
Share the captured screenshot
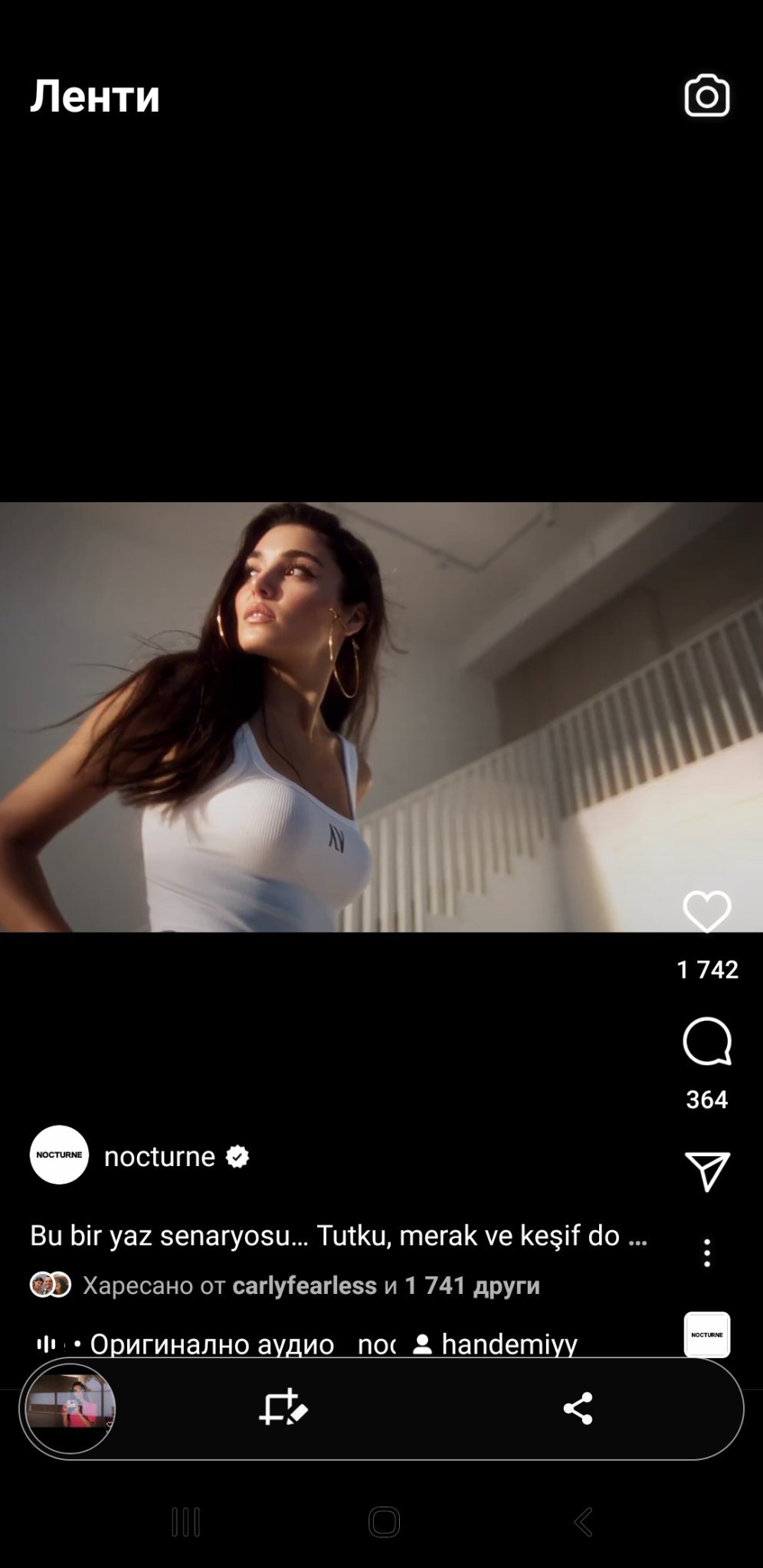[578, 1408]
